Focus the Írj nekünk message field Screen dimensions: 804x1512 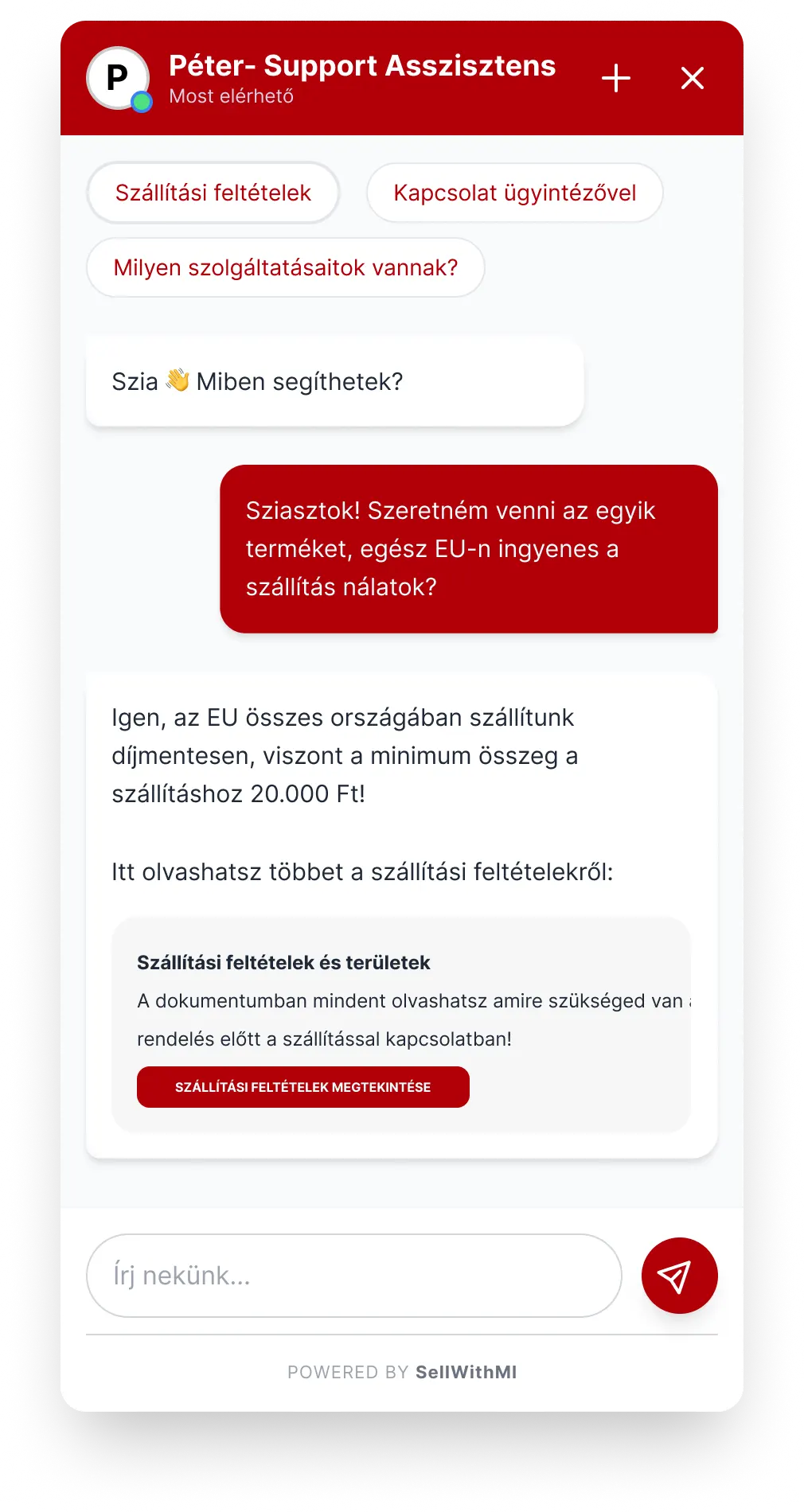click(x=354, y=1276)
